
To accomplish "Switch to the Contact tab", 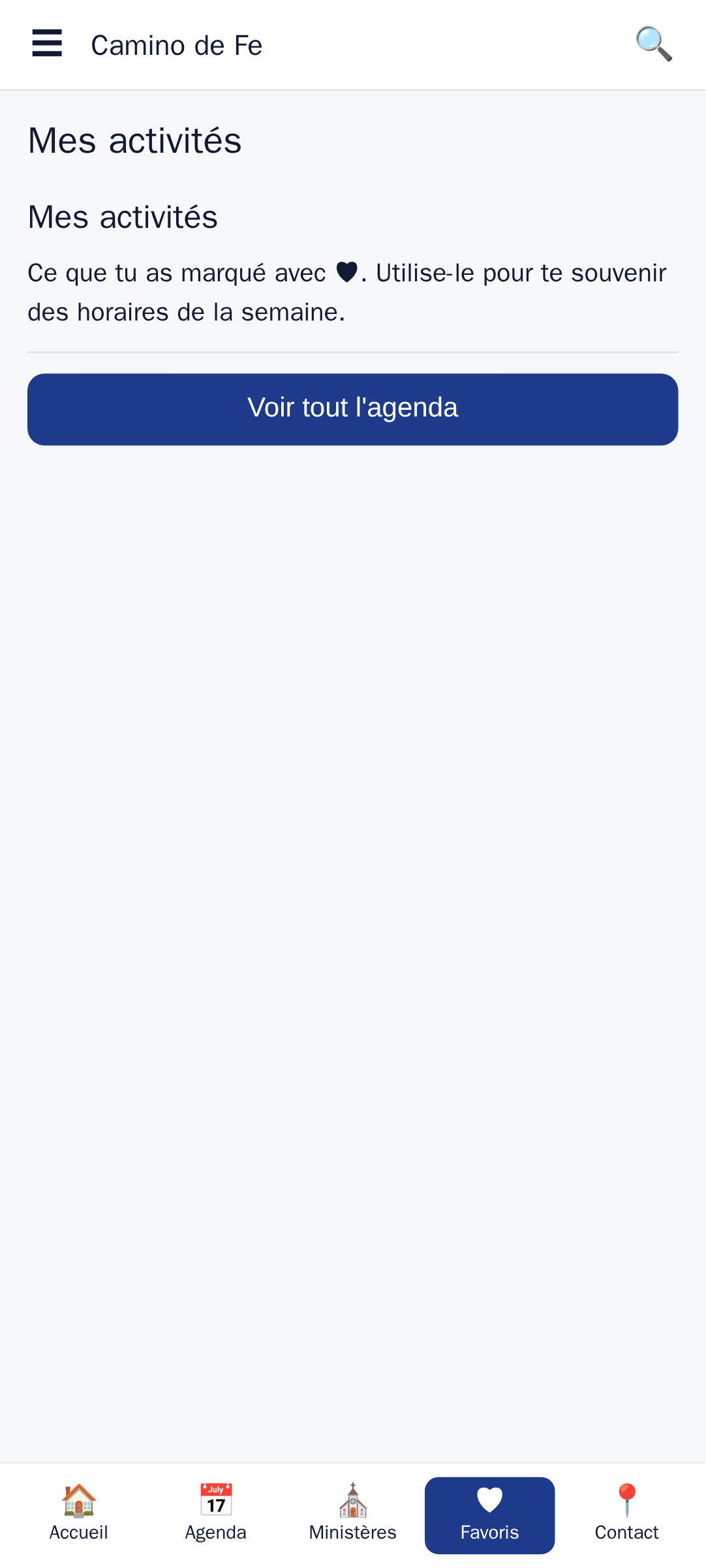I will click(627, 1515).
